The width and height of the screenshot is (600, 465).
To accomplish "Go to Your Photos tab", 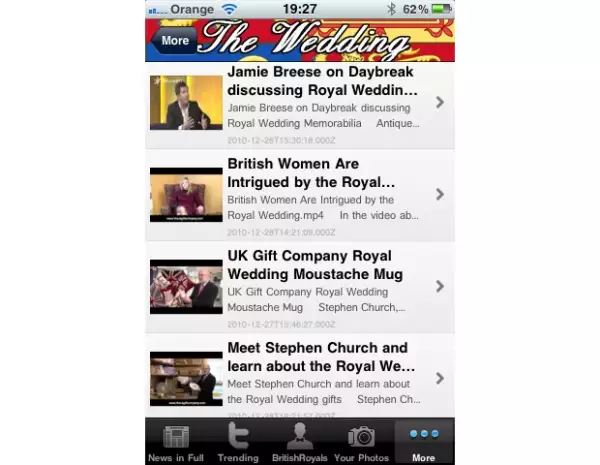I will tap(361, 442).
